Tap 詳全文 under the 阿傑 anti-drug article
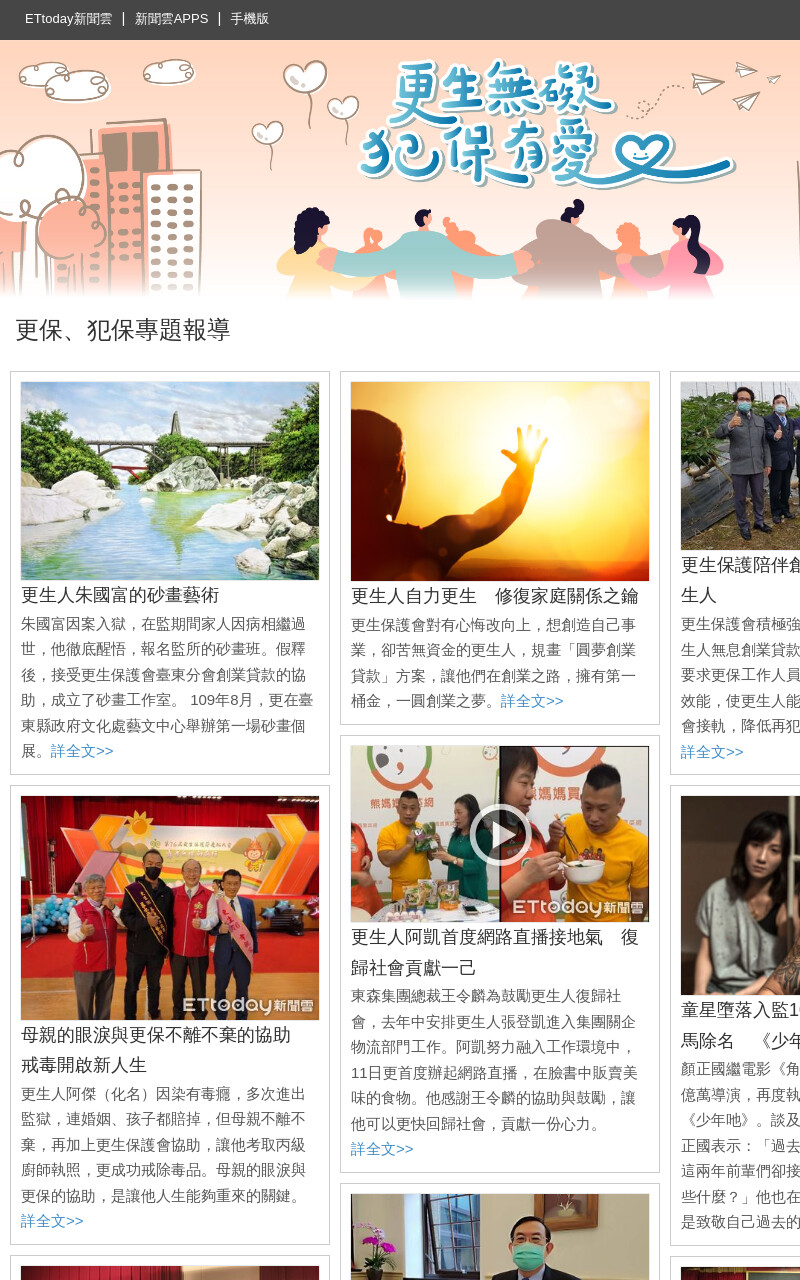This screenshot has width=800, height=1280. (x=52, y=1221)
